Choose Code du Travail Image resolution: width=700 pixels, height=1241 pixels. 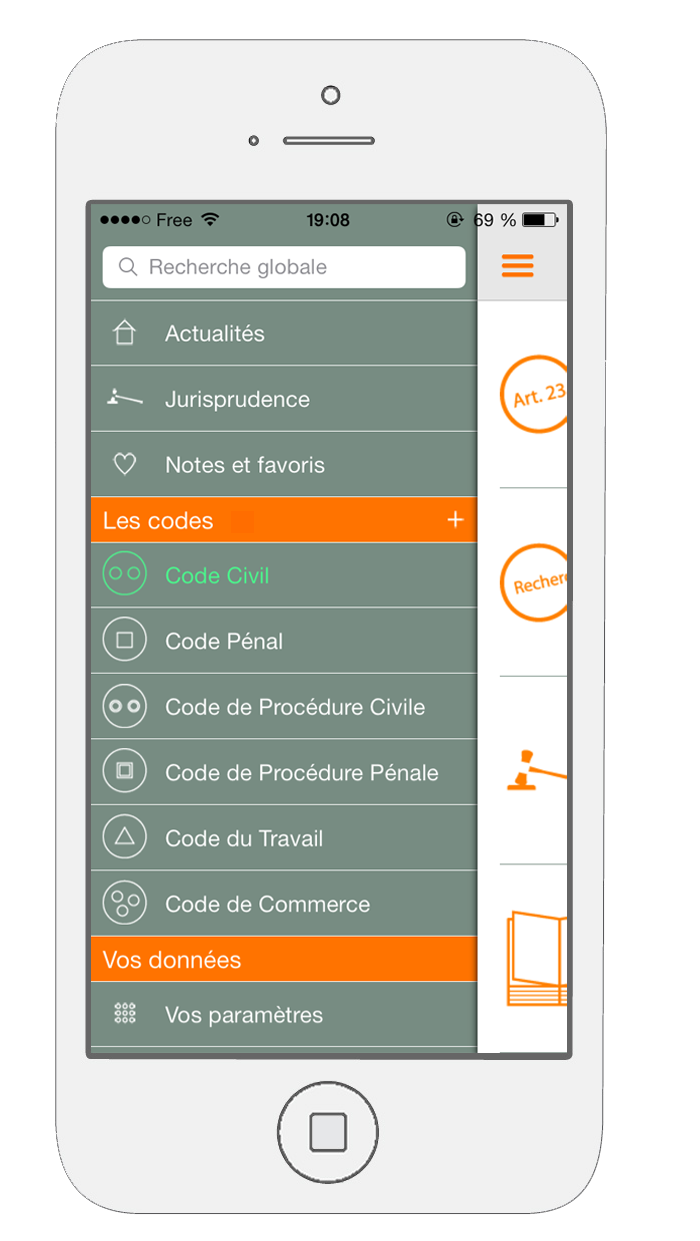pyautogui.click(x=284, y=838)
